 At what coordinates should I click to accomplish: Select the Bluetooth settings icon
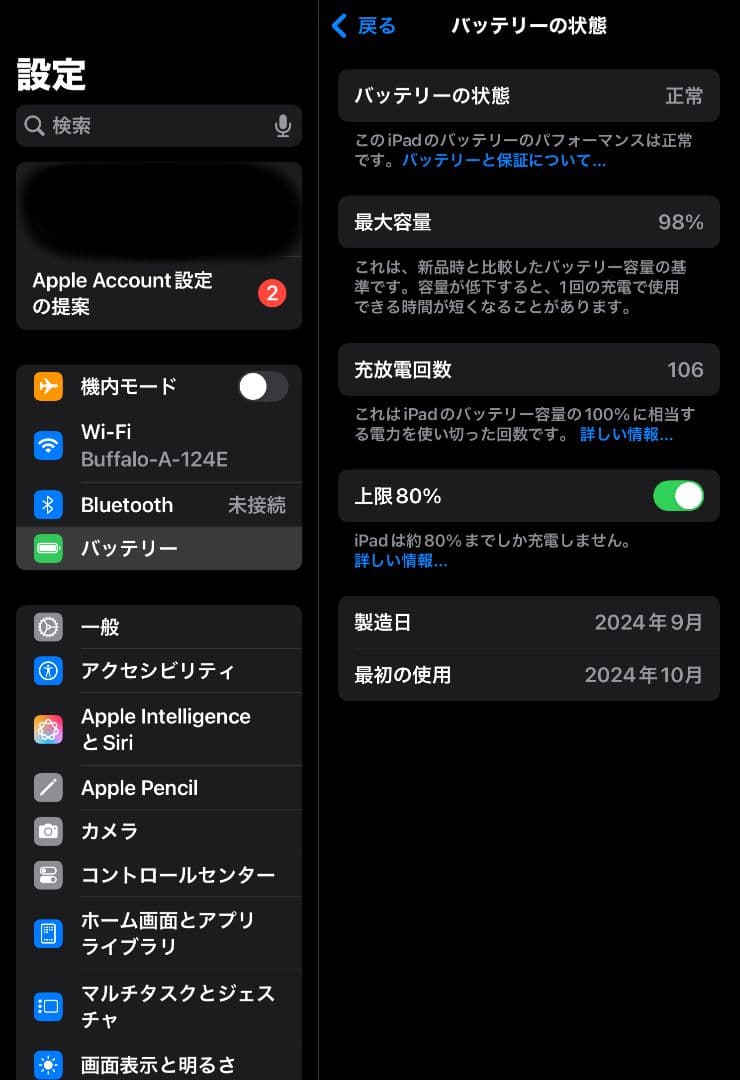(49, 505)
